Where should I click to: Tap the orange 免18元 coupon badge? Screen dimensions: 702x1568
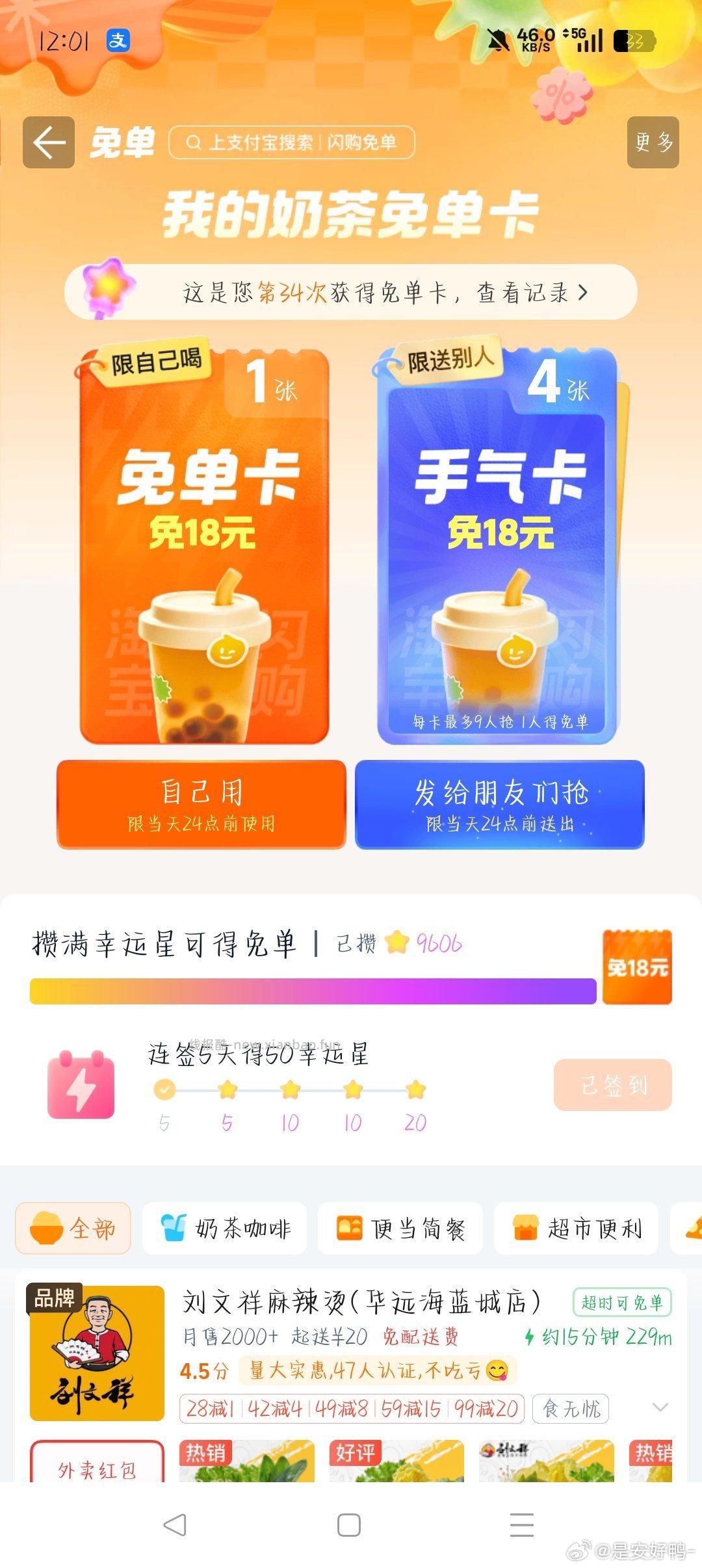(638, 969)
